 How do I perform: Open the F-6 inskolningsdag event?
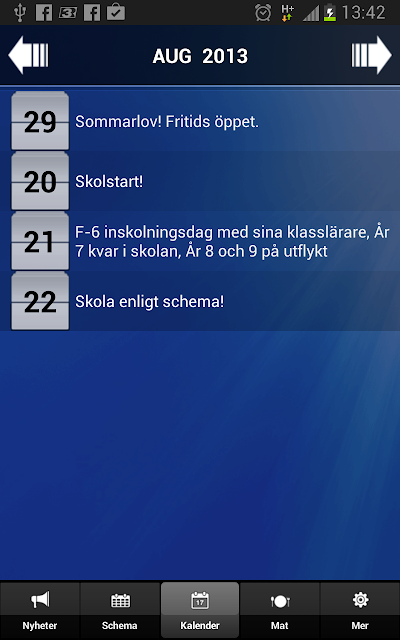(200, 241)
